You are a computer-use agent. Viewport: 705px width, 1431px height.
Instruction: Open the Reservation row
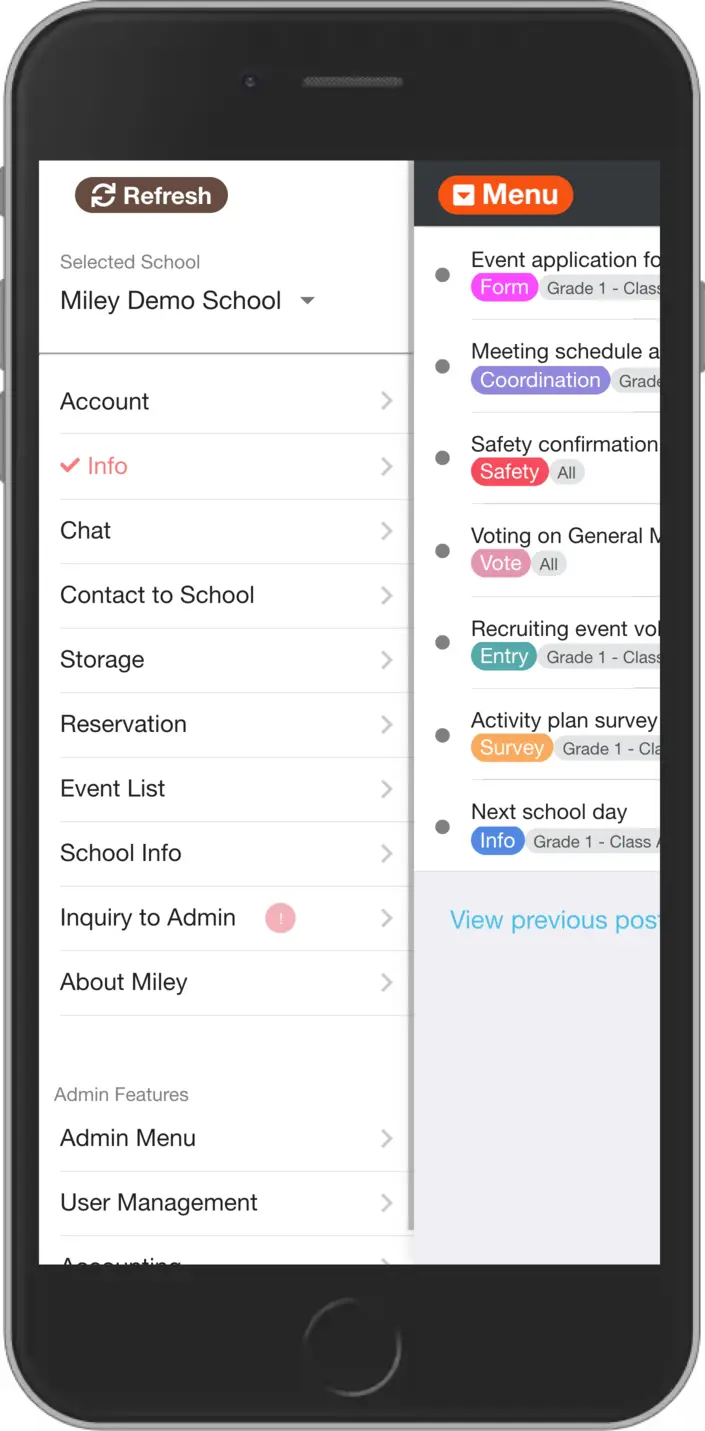click(x=226, y=724)
